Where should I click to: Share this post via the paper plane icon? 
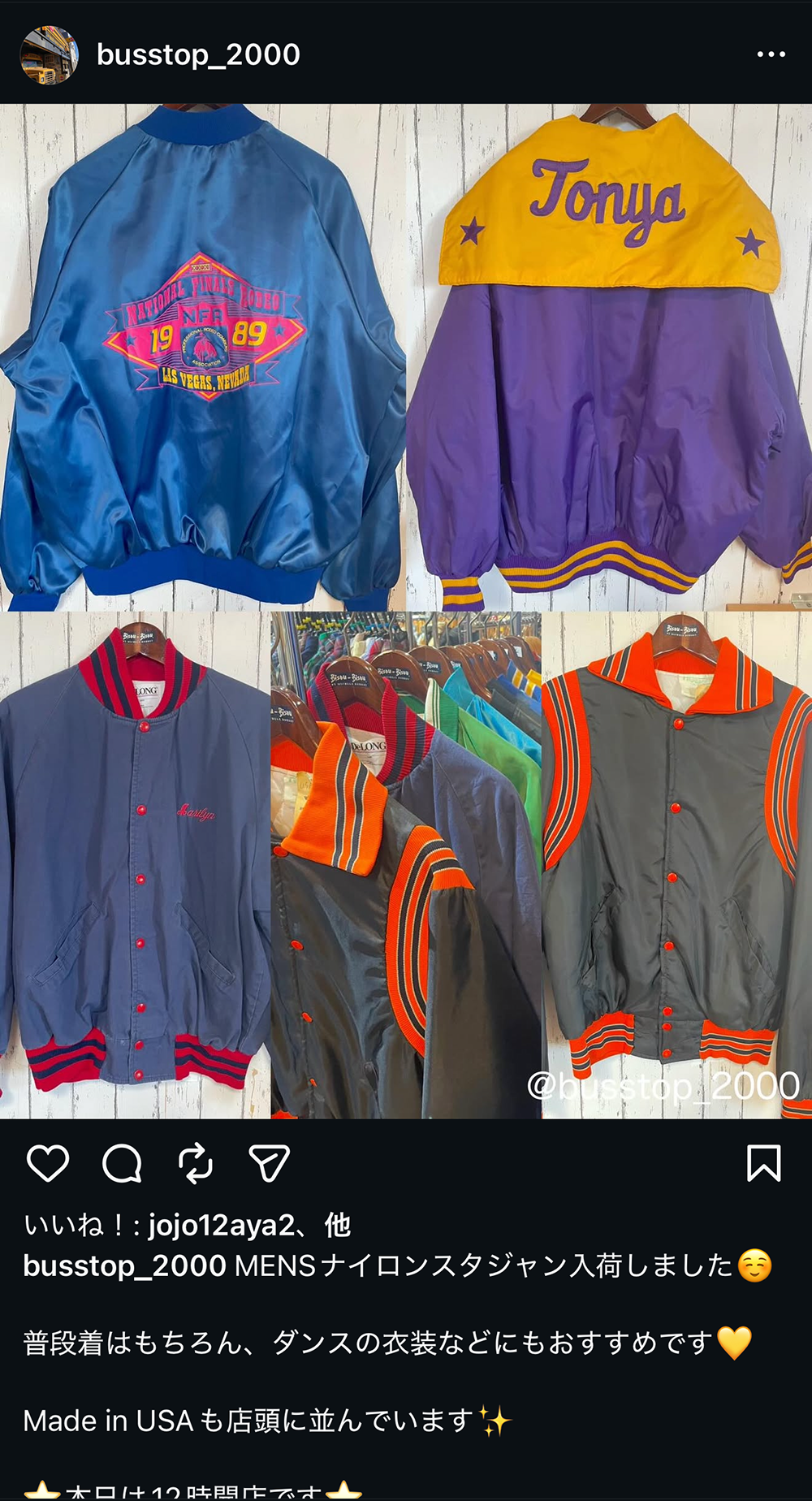tap(269, 1163)
